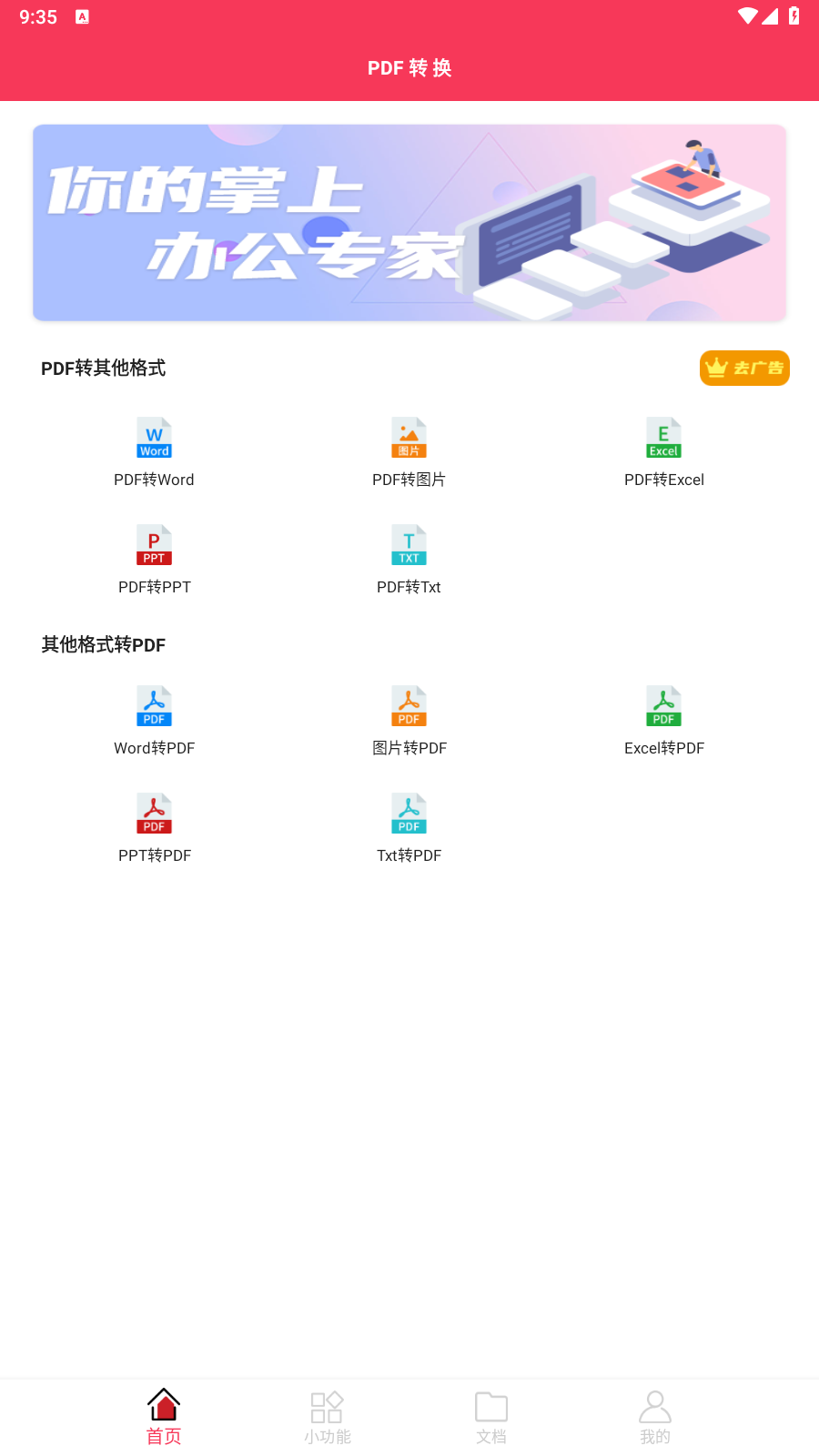Click the 去广告 button
This screenshot has height=1456, width=819.
click(744, 368)
